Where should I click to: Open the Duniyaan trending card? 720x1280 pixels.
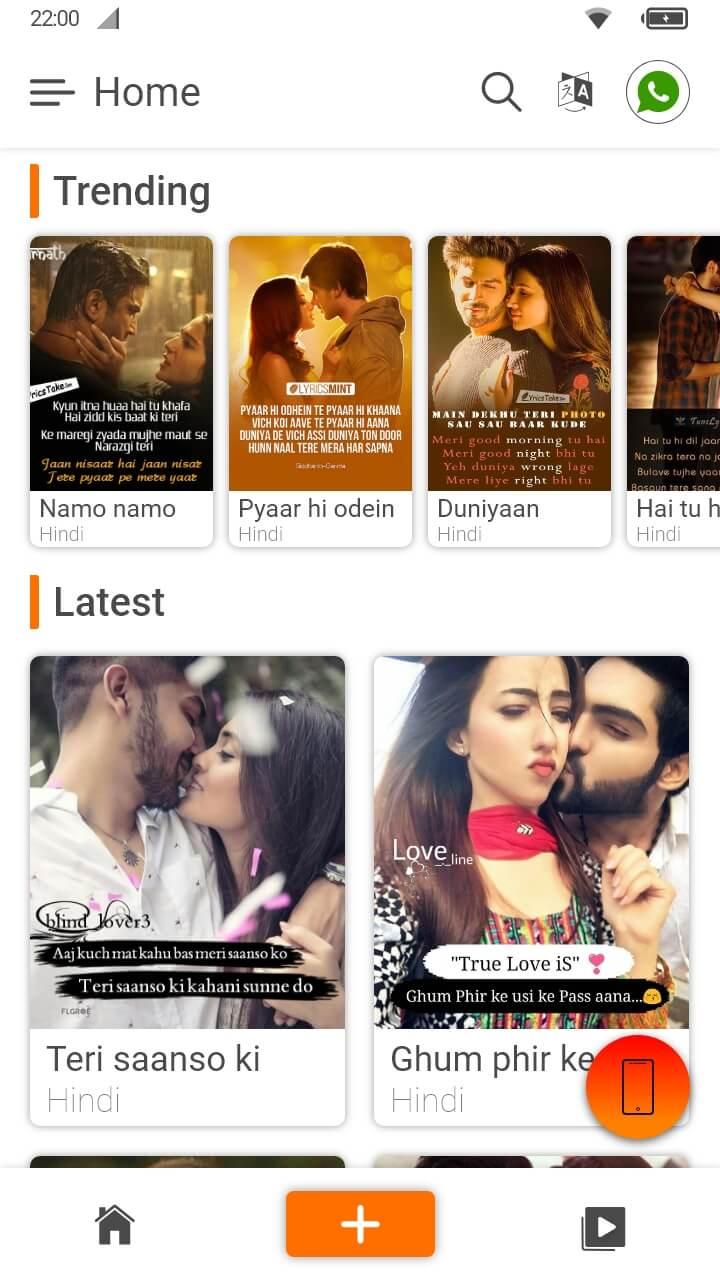(x=519, y=390)
